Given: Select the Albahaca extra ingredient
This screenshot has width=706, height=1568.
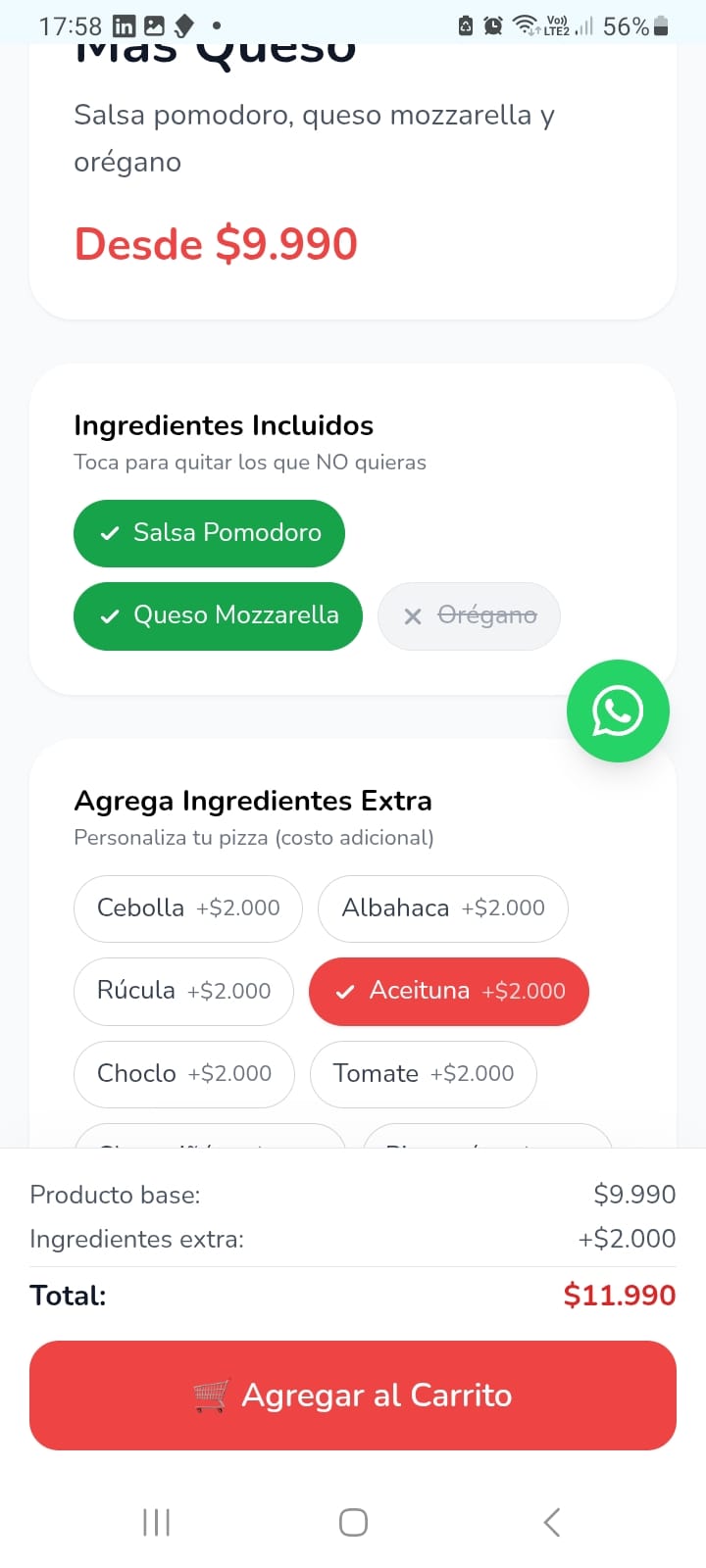Looking at the screenshot, I should (x=442, y=908).
